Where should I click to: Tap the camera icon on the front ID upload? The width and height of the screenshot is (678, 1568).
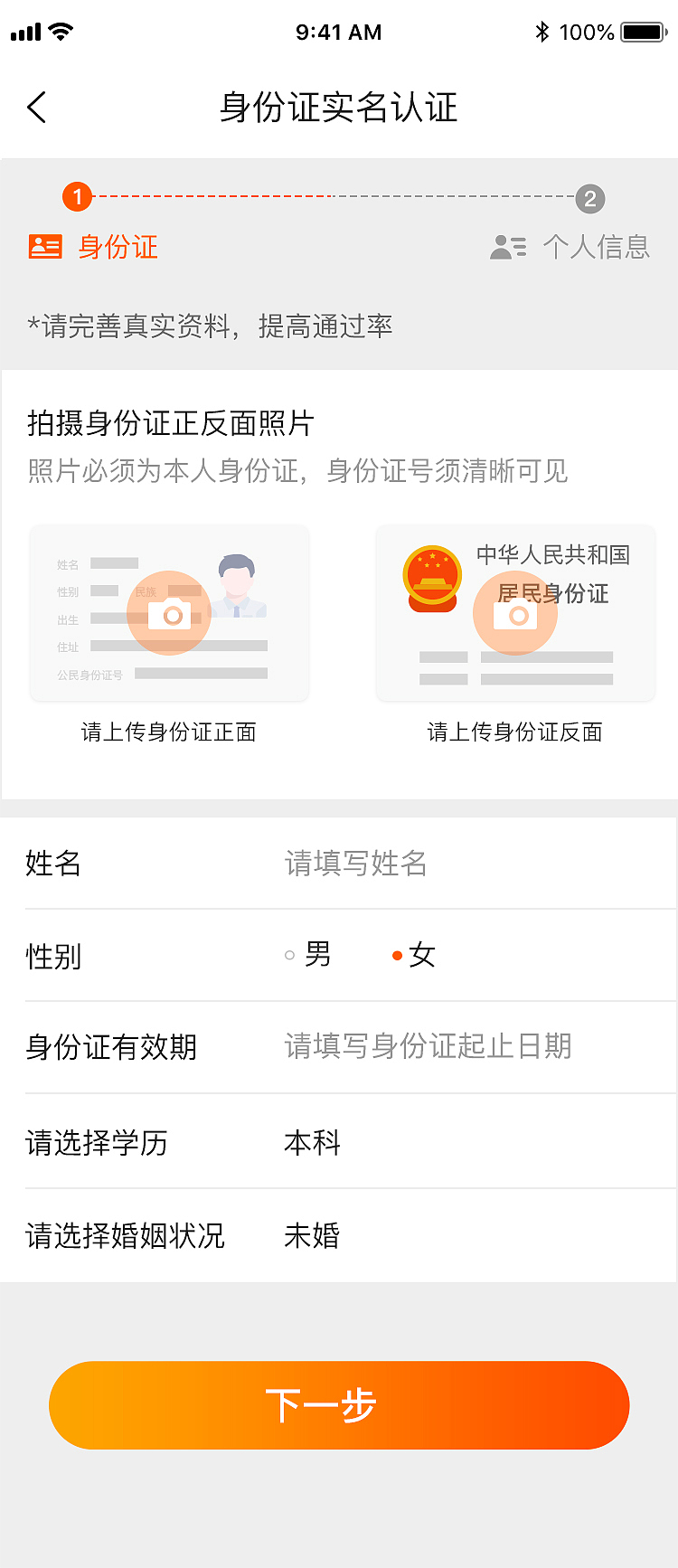(x=168, y=613)
